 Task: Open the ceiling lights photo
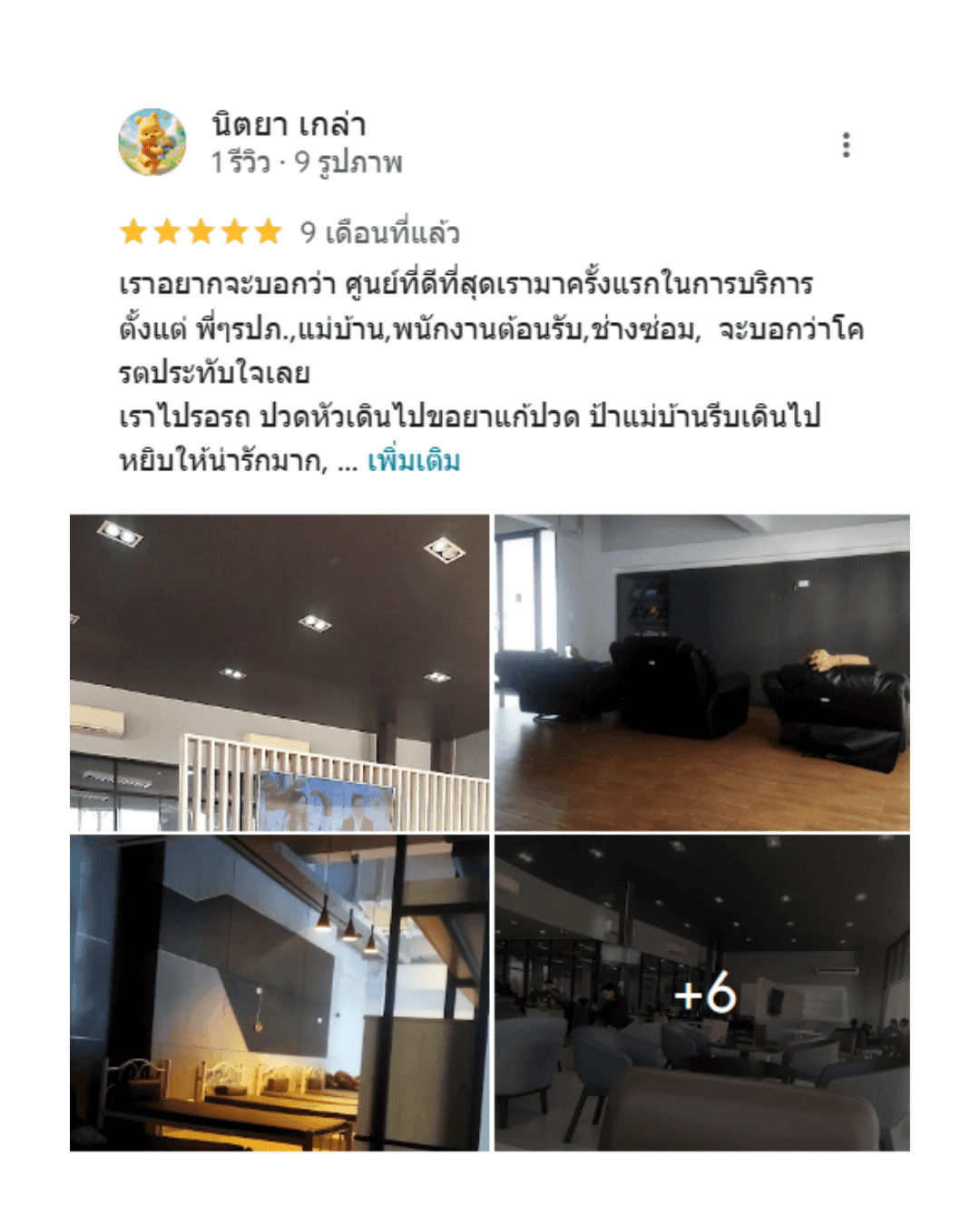click(279, 672)
